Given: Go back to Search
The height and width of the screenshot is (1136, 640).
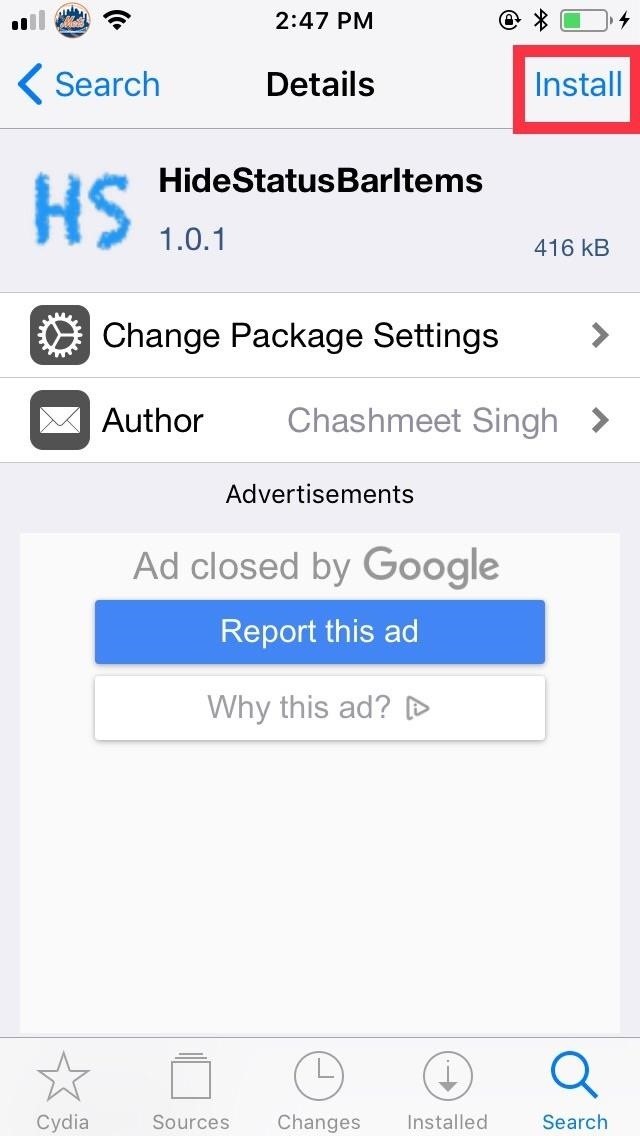Looking at the screenshot, I should (89, 85).
